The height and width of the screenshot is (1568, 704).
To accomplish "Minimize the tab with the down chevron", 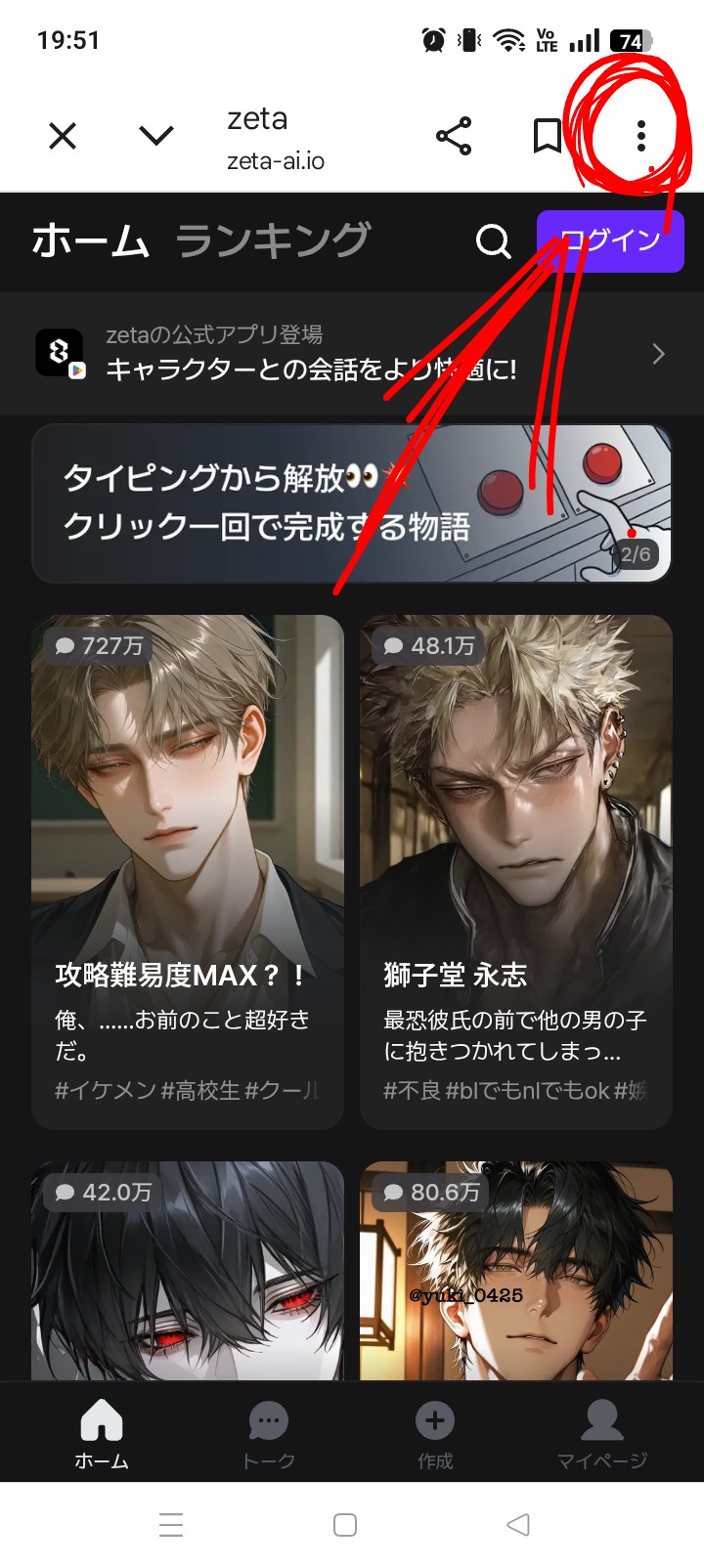I will click(156, 136).
